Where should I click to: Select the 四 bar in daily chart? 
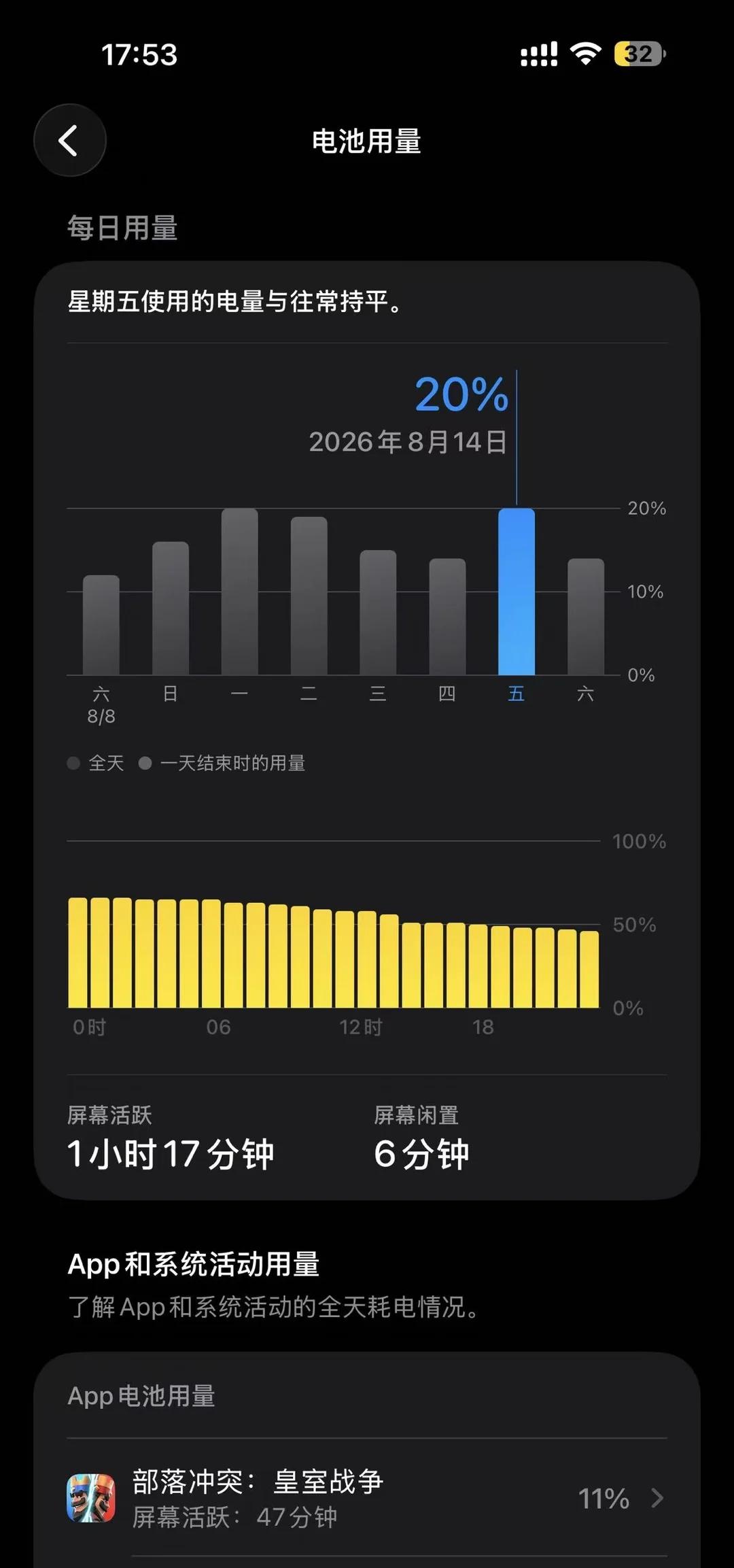tap(447, 617)
